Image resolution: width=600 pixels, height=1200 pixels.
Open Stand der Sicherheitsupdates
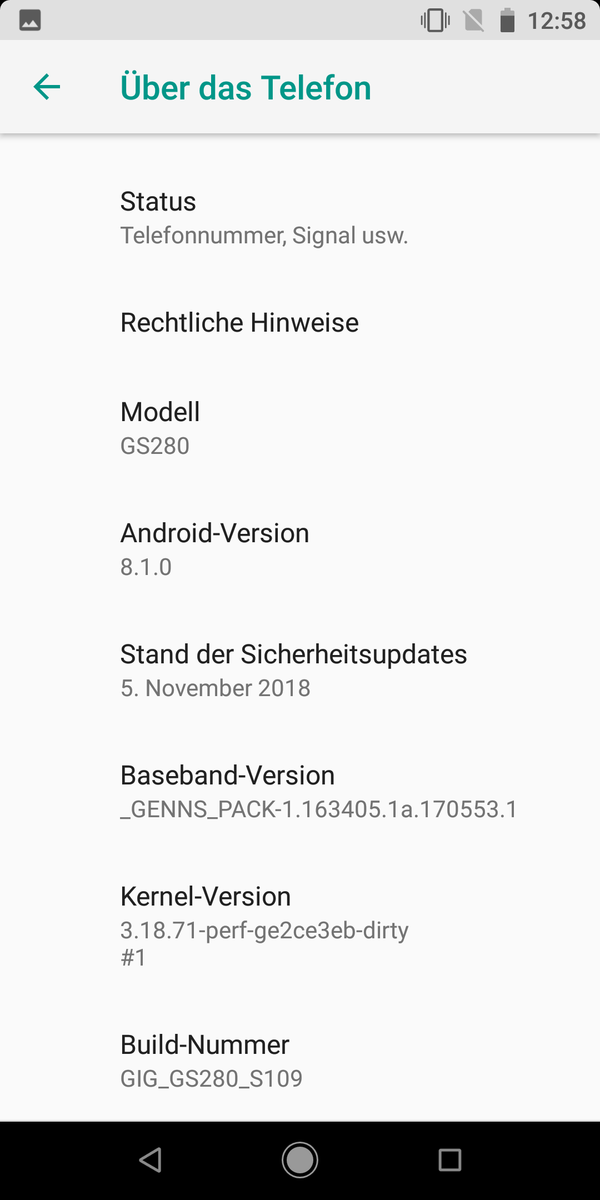pyautogui.click(x=300, y=670)
